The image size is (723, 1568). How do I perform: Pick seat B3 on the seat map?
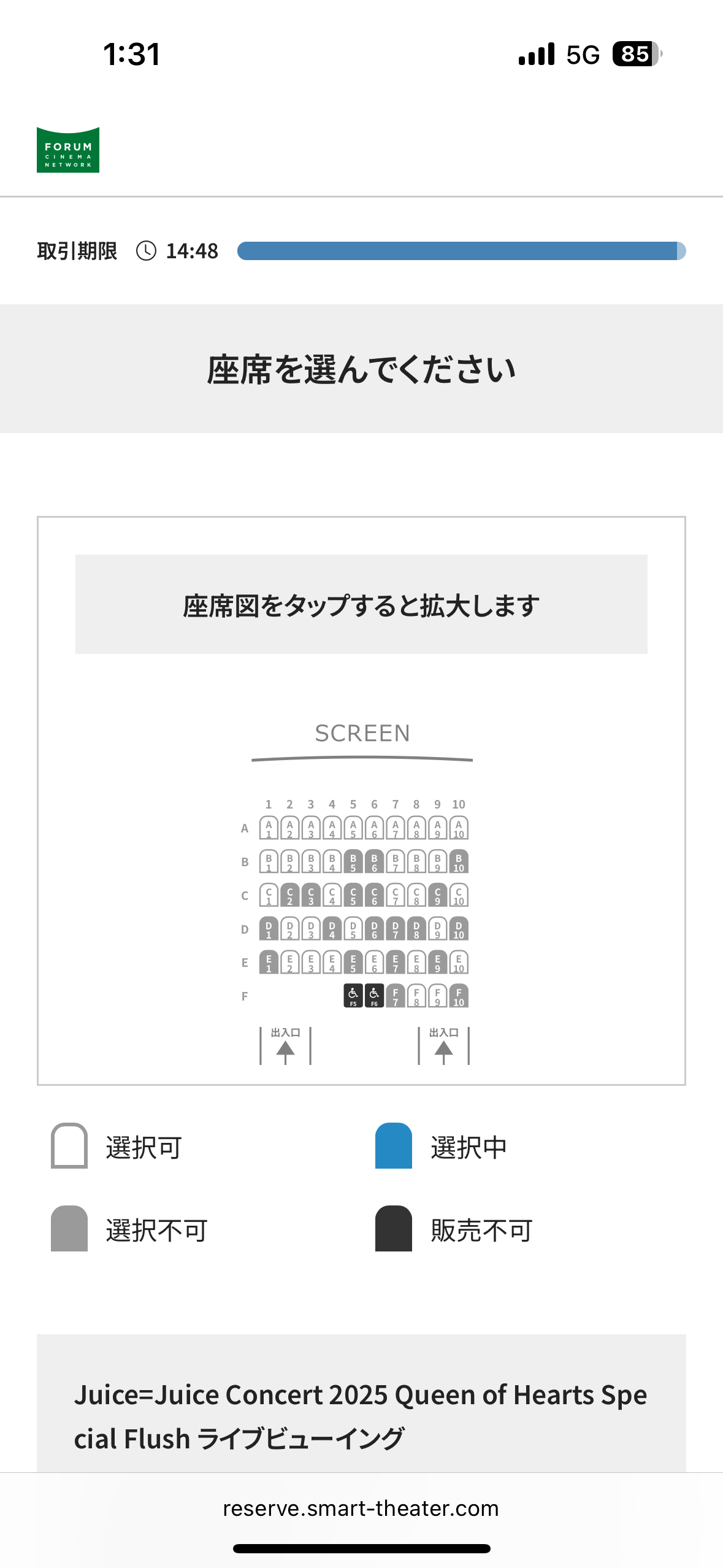[311, 862]
